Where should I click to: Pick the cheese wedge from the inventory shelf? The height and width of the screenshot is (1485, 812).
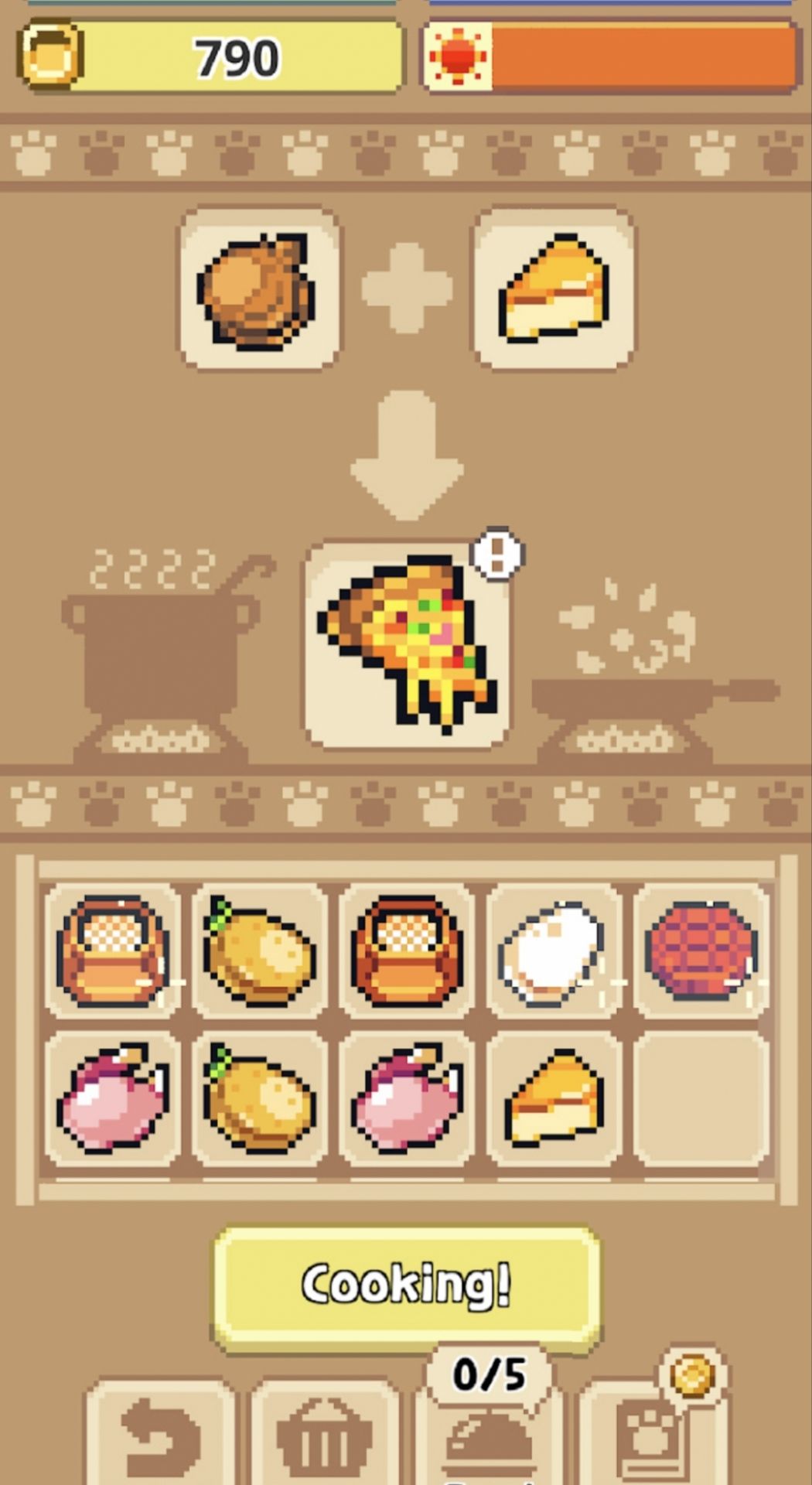[554, 1098]
